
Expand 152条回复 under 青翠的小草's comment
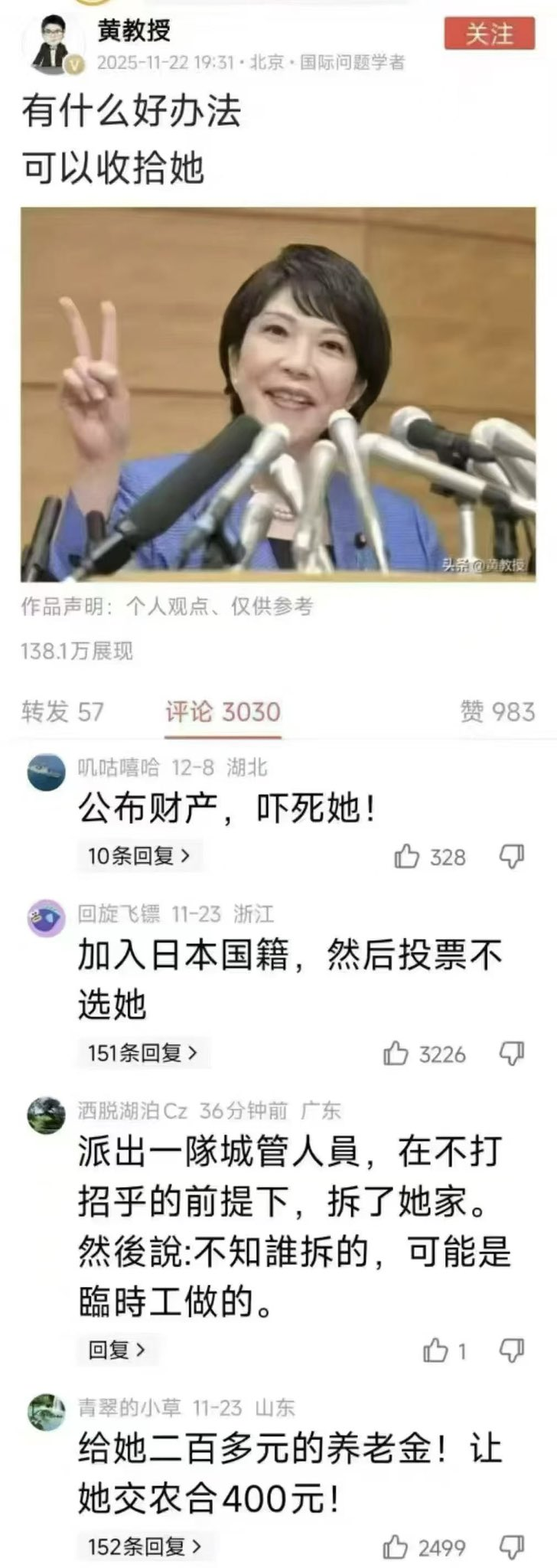point(145,1547)
